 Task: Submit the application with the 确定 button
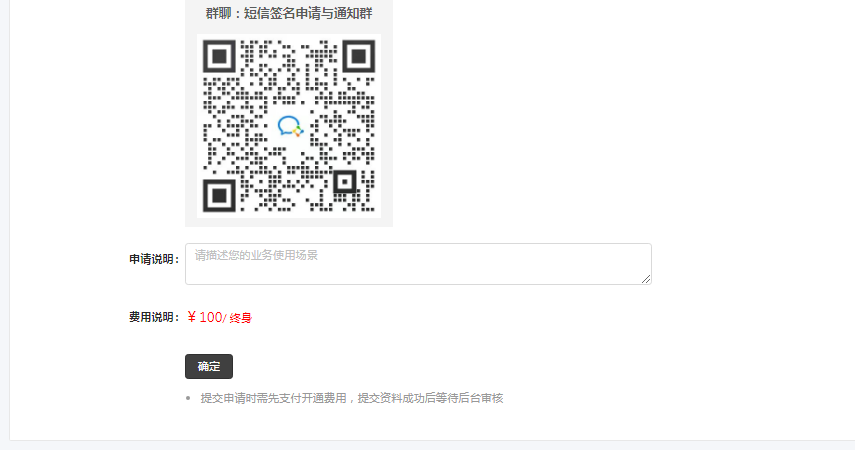coord(209,366)
